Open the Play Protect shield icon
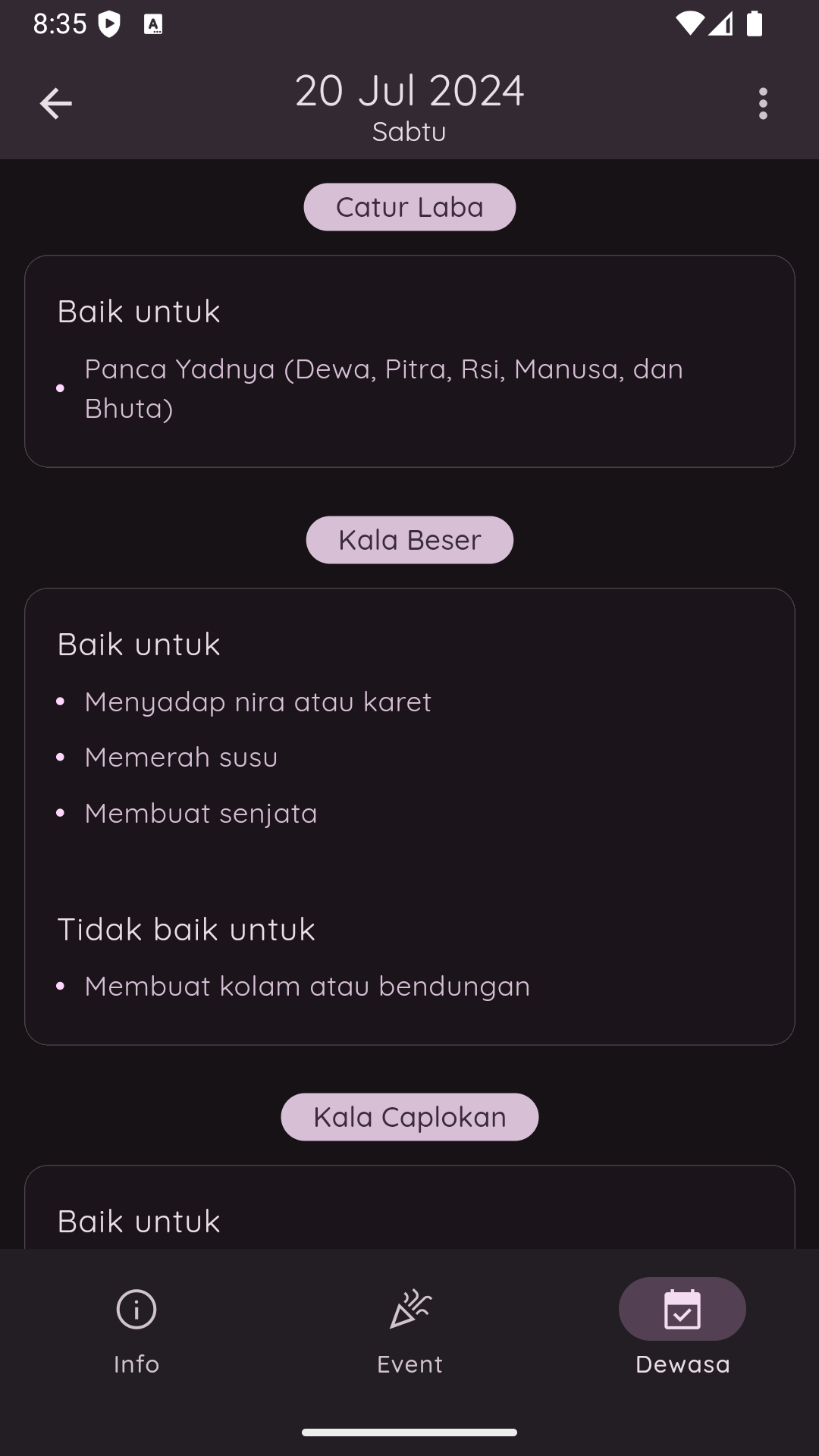The width and height of the screenshot is (819, 1456). point(108,23)
